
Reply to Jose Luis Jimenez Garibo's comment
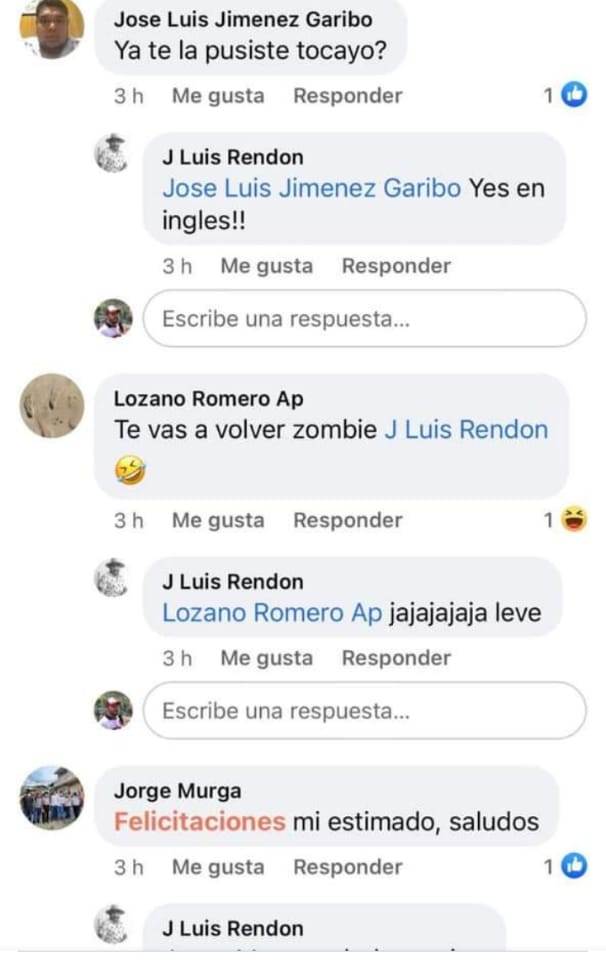coord(347,96)
